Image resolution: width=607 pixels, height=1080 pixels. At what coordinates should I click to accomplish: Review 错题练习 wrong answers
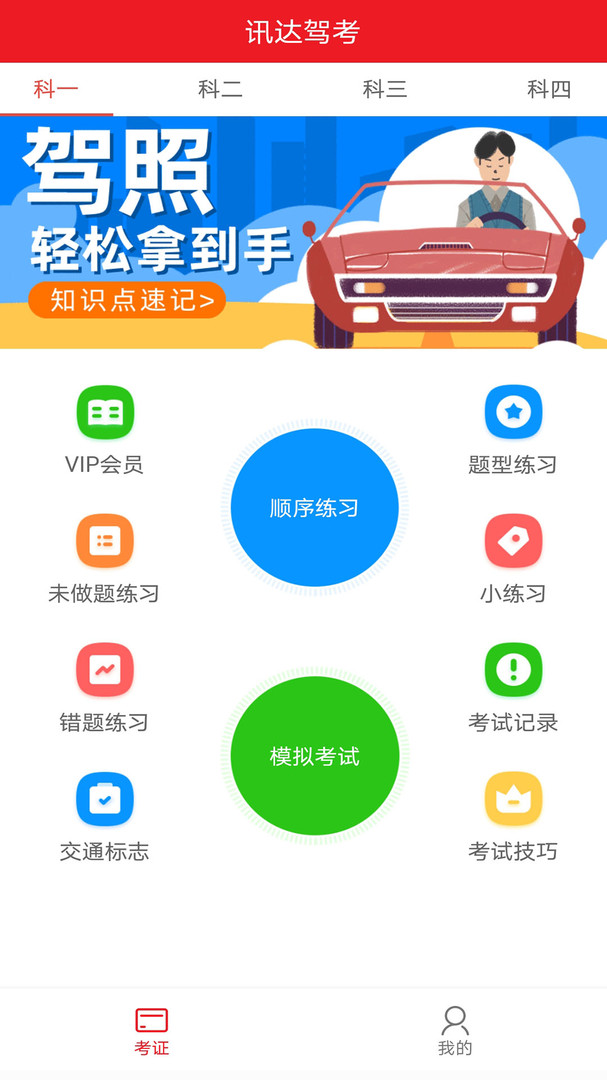pos(105,670)
